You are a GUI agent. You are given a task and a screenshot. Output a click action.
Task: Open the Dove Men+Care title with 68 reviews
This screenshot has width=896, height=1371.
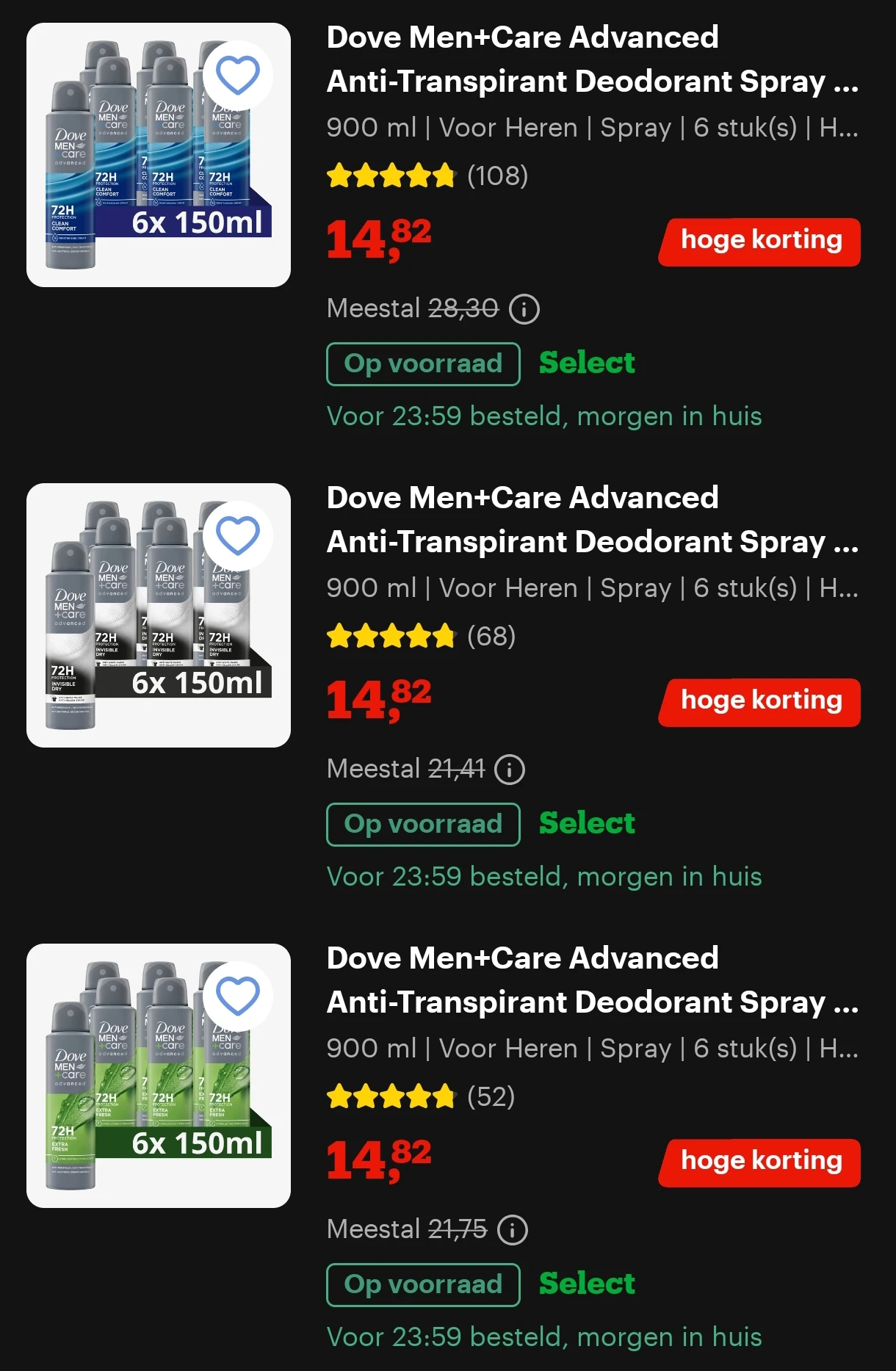click(592, 520)
